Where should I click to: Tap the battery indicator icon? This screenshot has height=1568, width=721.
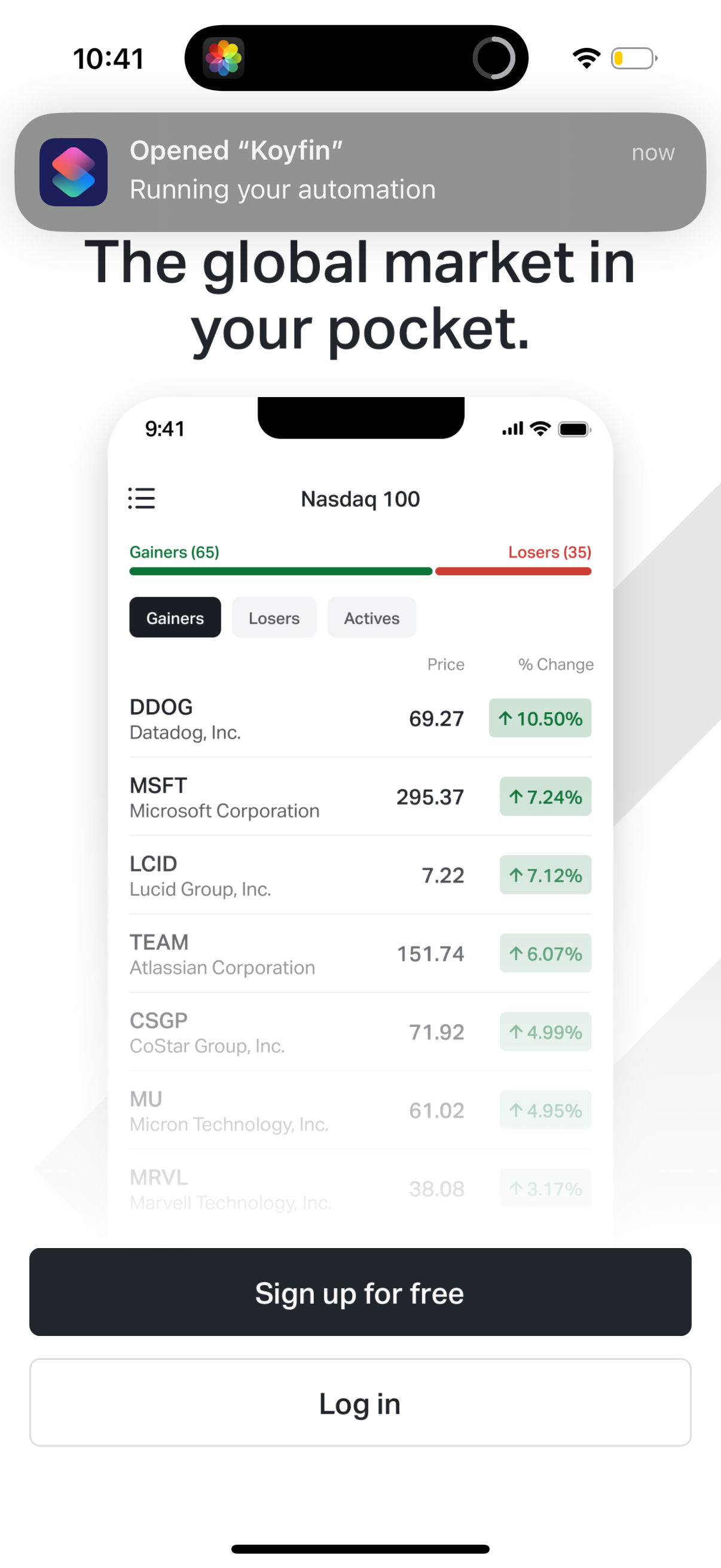633,58
